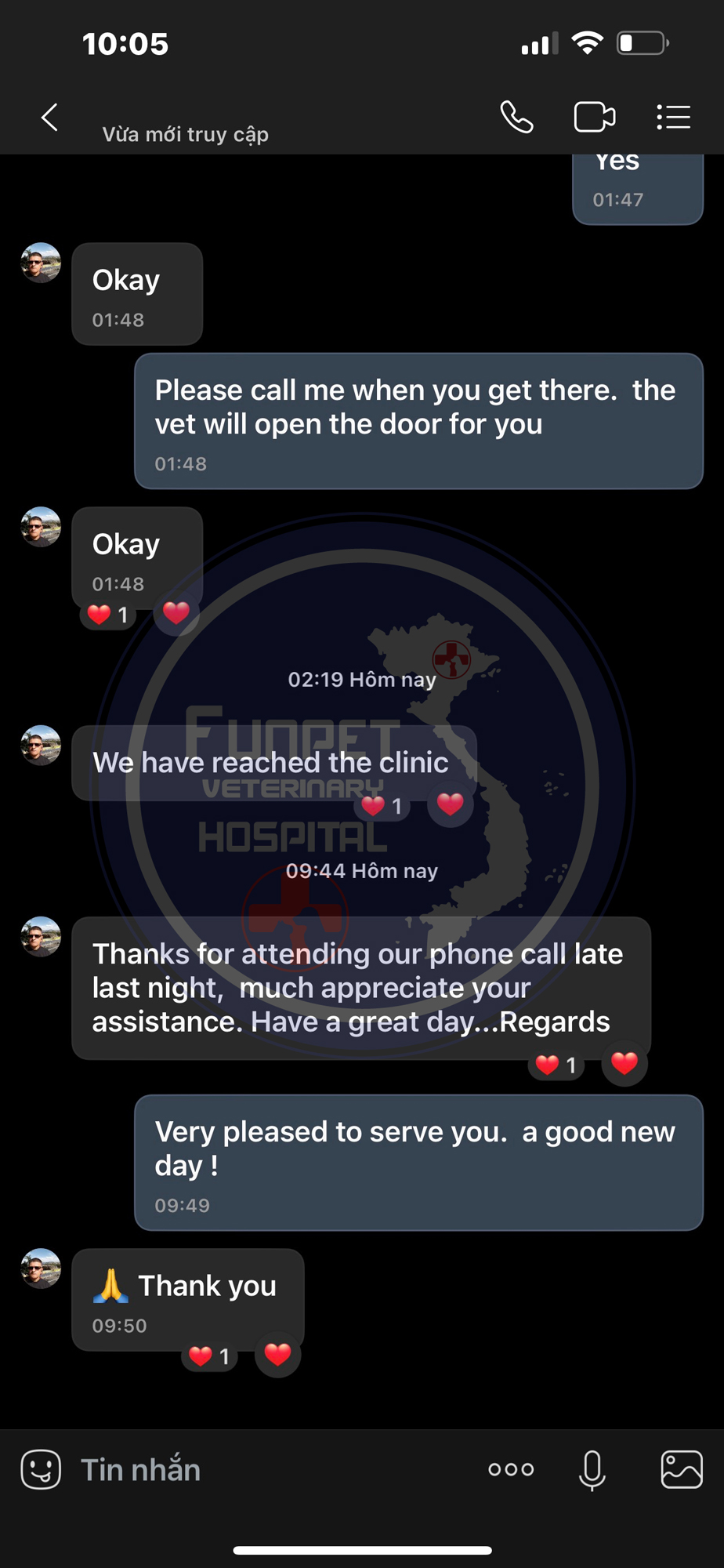
Task: Heart the Okay message from 01:48
Action: (x=176, y=612)
